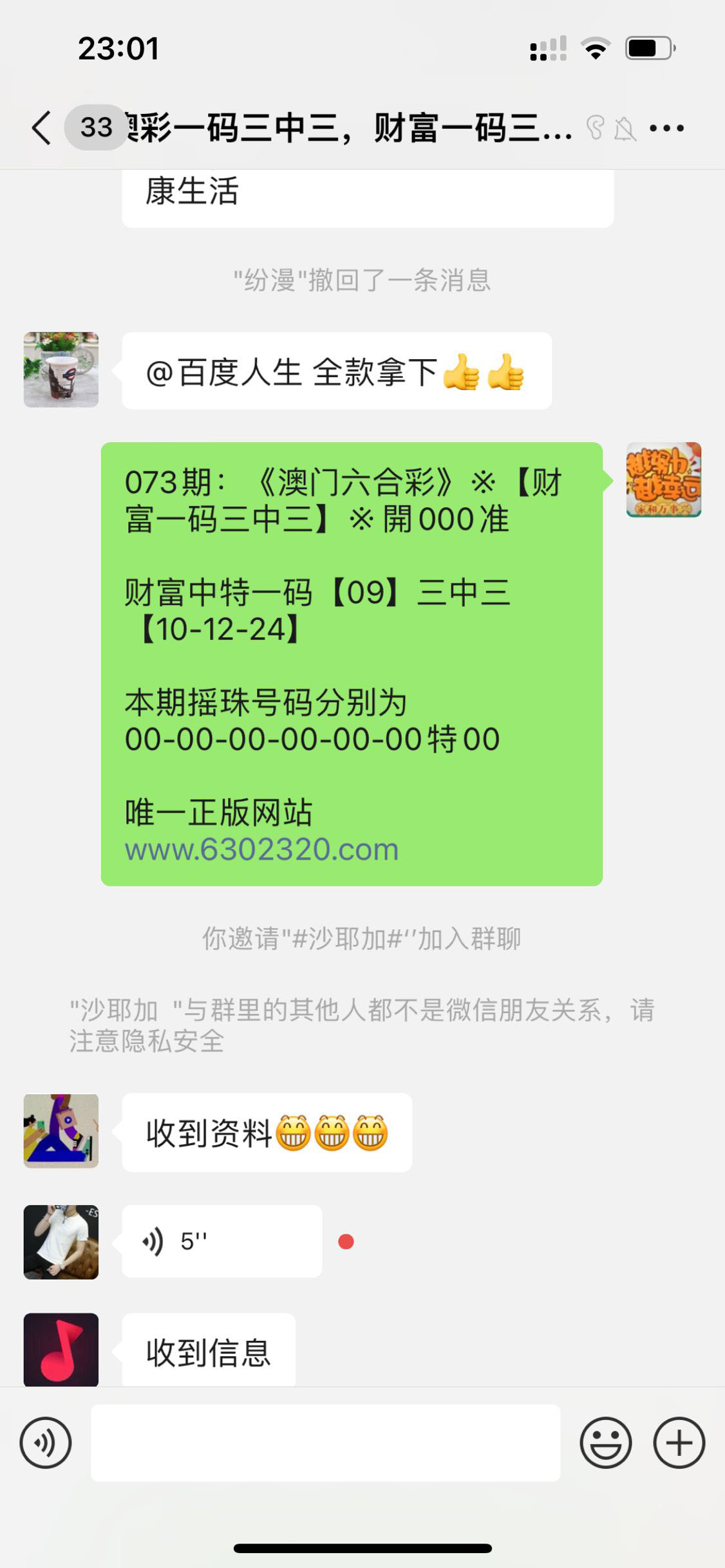725x1568 pixels.
Task: Go back to the chat list
Action: (42, 127)
